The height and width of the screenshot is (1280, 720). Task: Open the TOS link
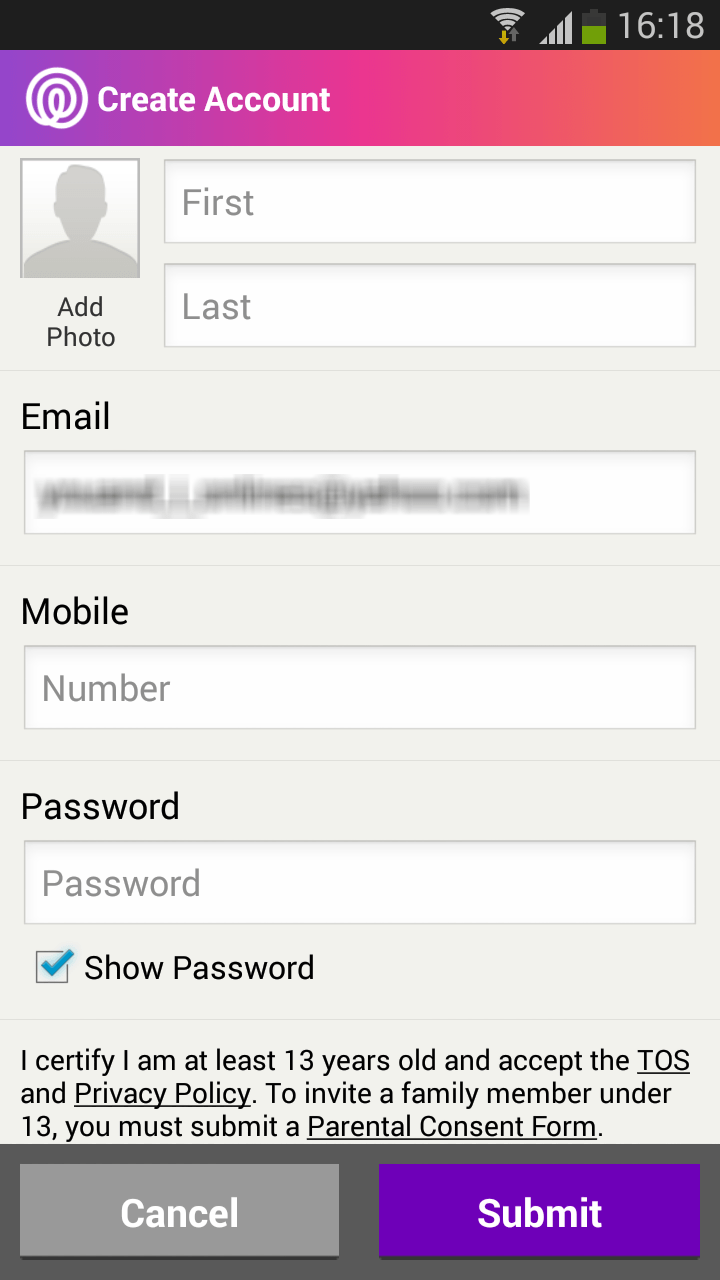coord(664,1060)
